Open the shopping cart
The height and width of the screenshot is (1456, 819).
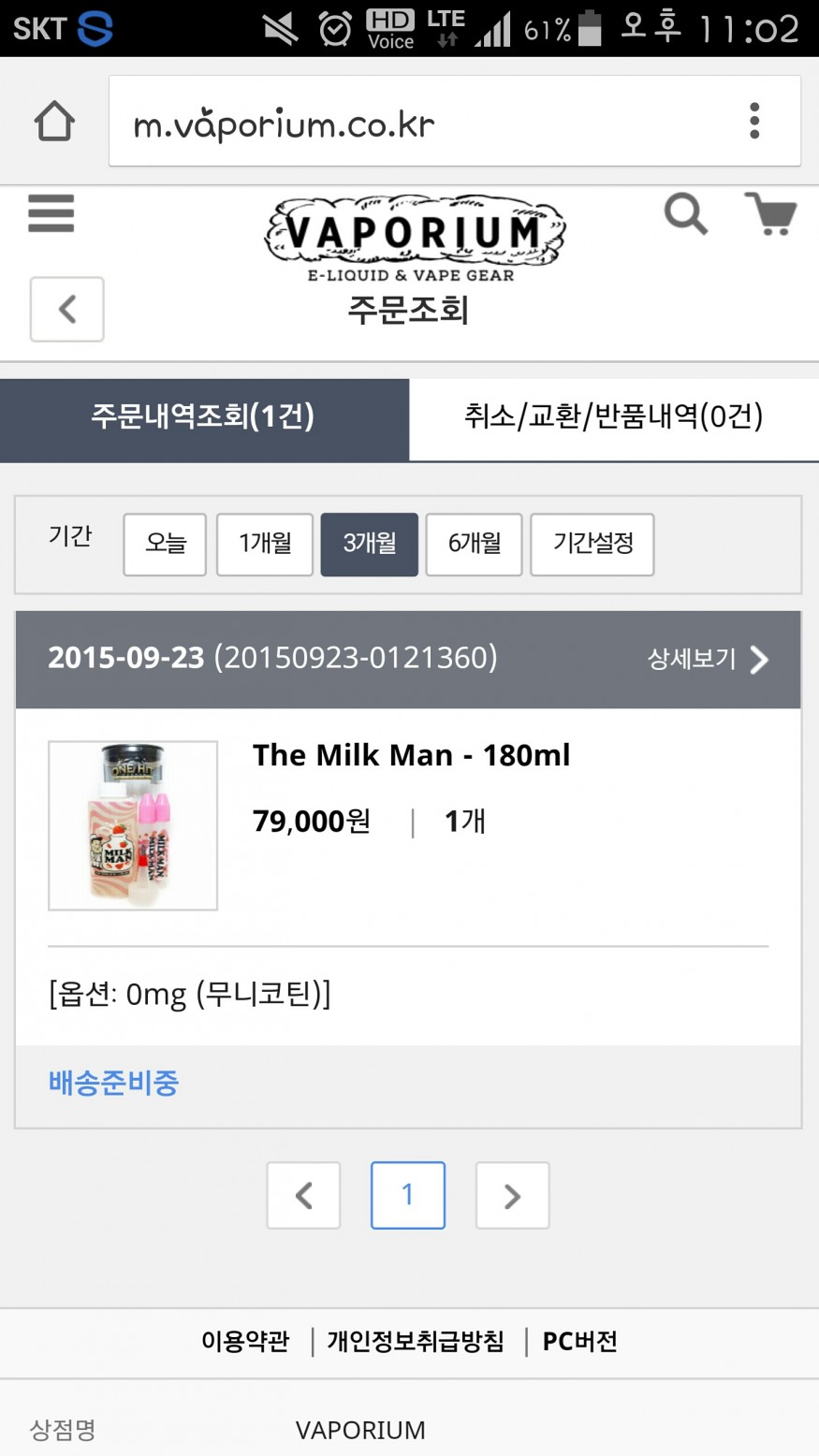coord(769,214)
